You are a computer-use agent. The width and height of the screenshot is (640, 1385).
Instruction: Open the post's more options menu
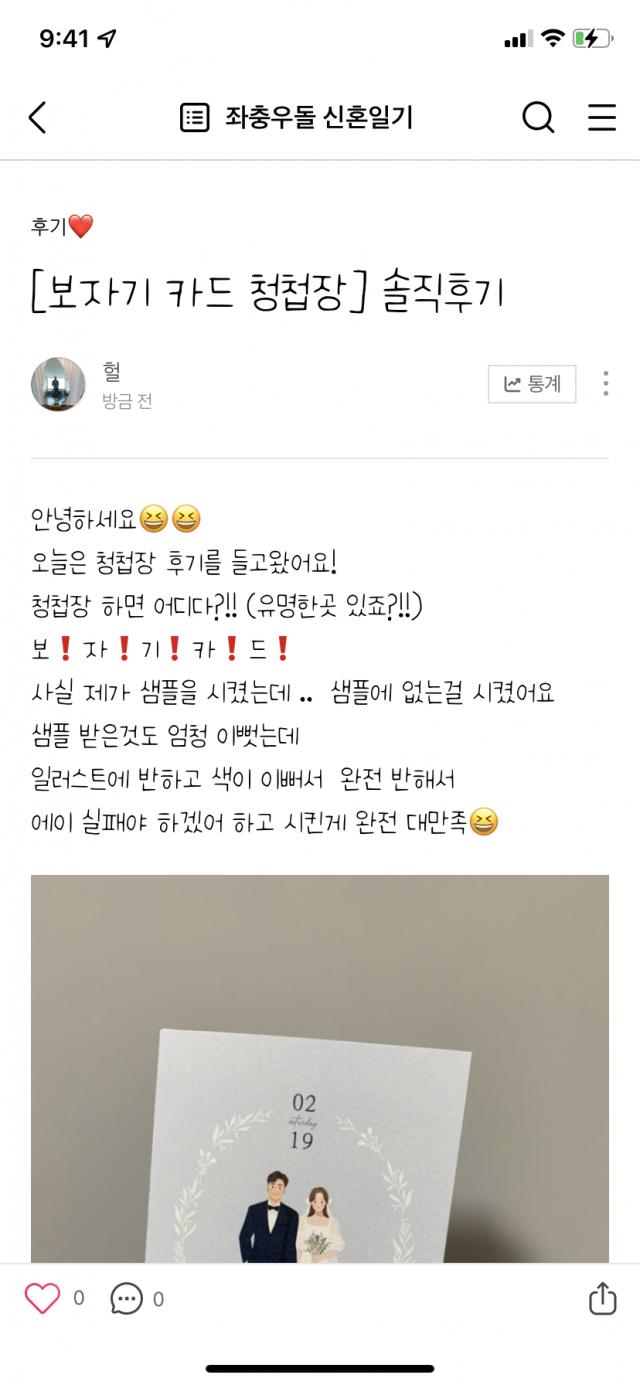(x=606, y=384)
